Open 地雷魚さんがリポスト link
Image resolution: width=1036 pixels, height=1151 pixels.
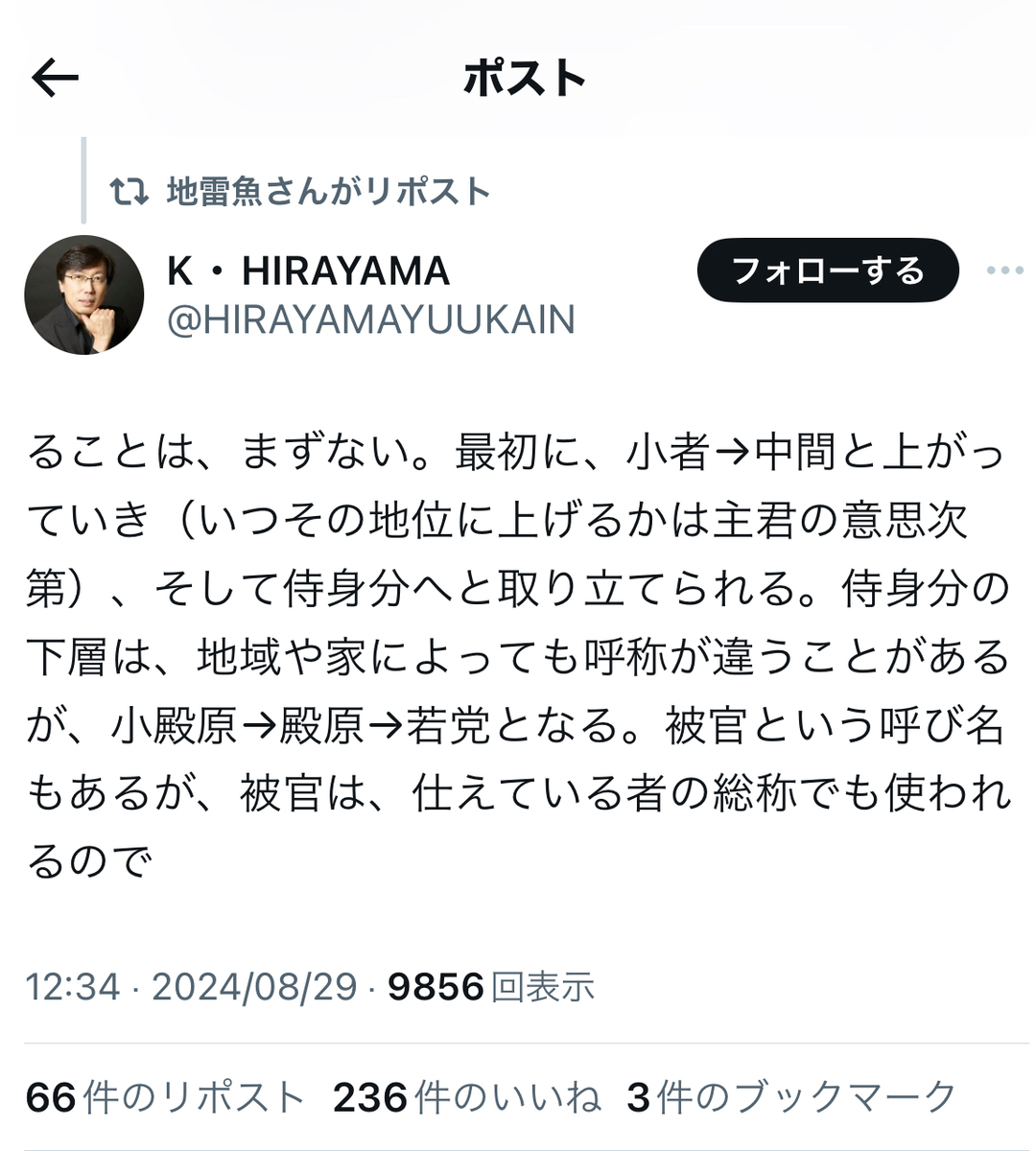pos(328,192)
